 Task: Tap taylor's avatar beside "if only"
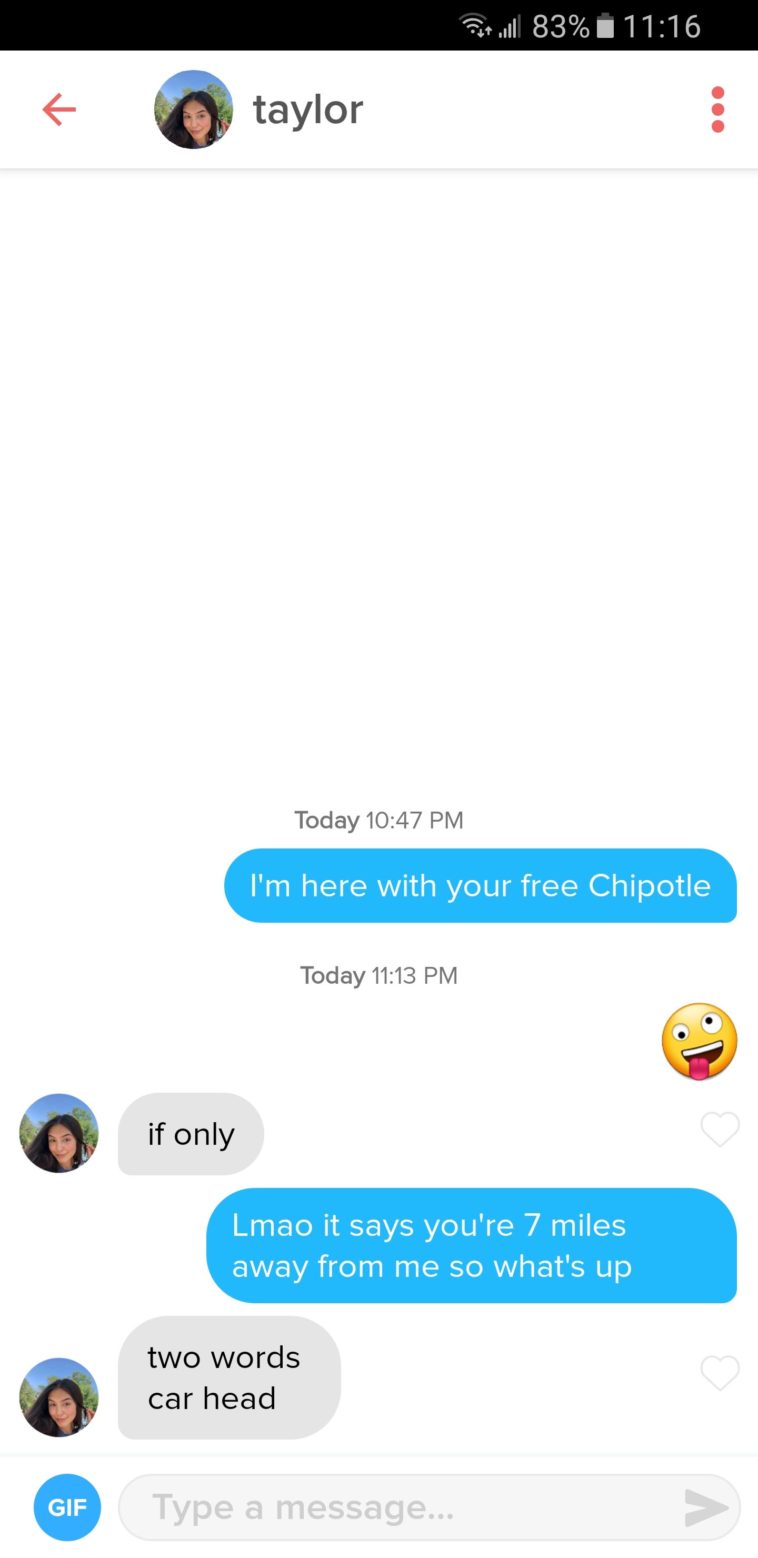coord(59,1133)
